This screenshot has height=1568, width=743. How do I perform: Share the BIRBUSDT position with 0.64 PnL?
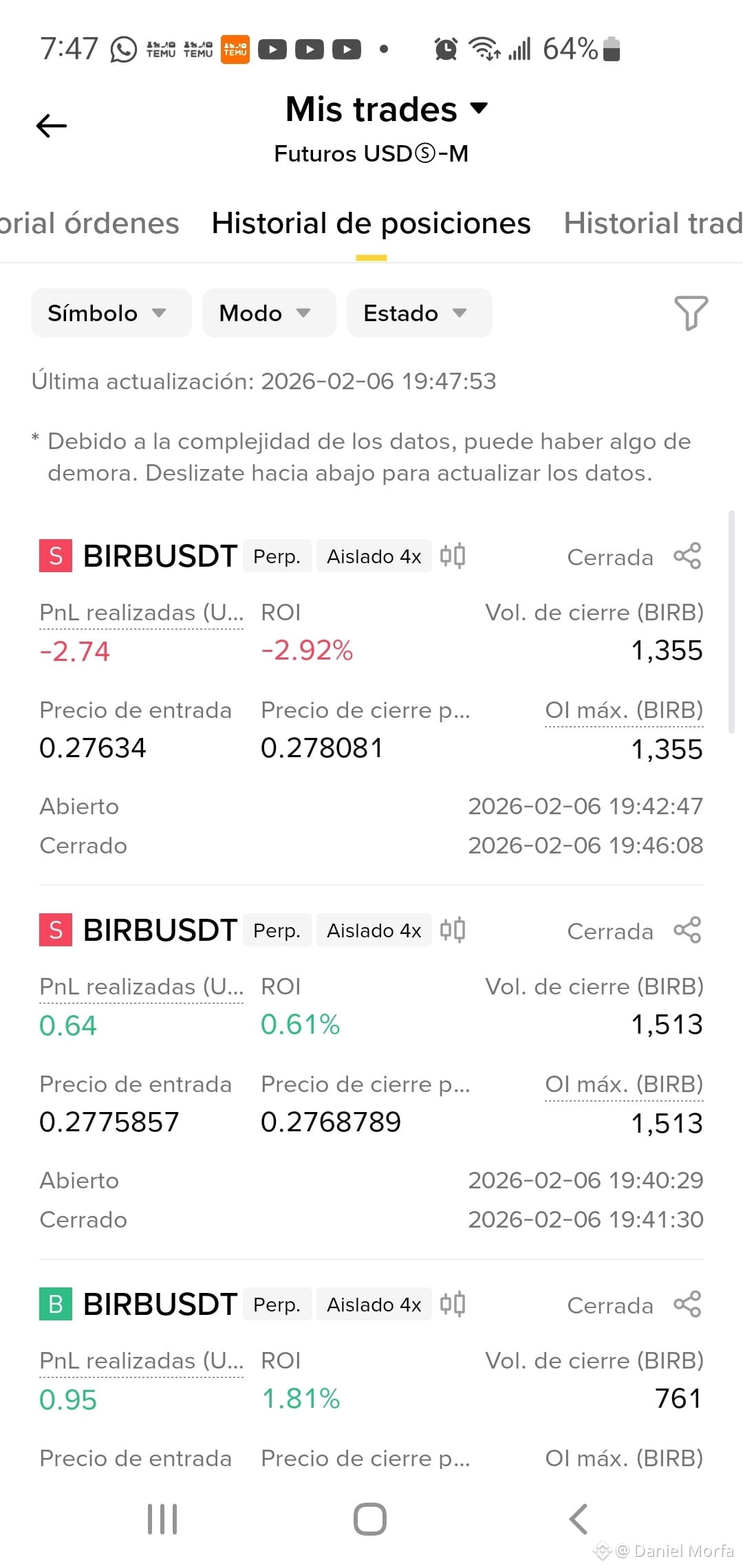(x=687, y=930)
